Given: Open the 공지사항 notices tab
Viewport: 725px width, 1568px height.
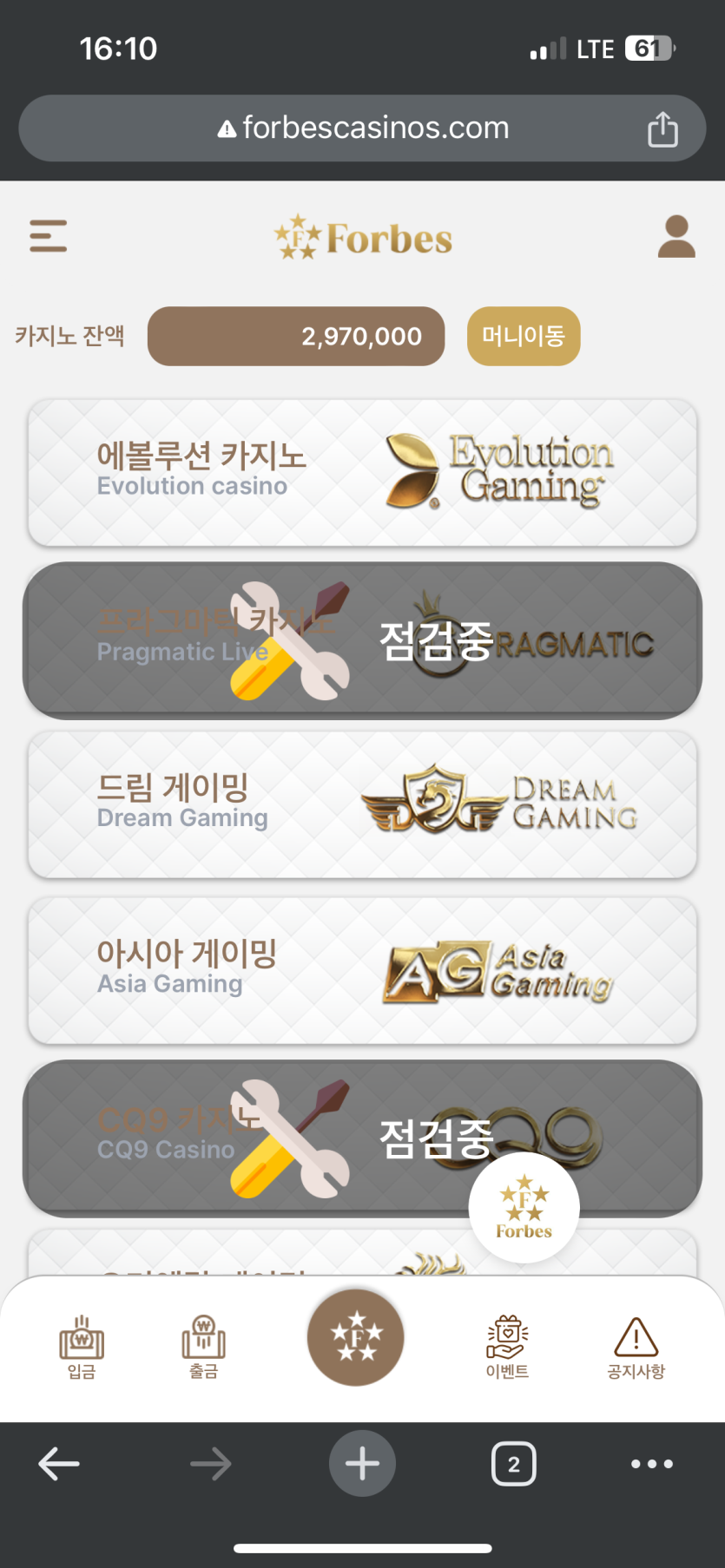Looking at the screenshot, I should [x=636, y=1346].
